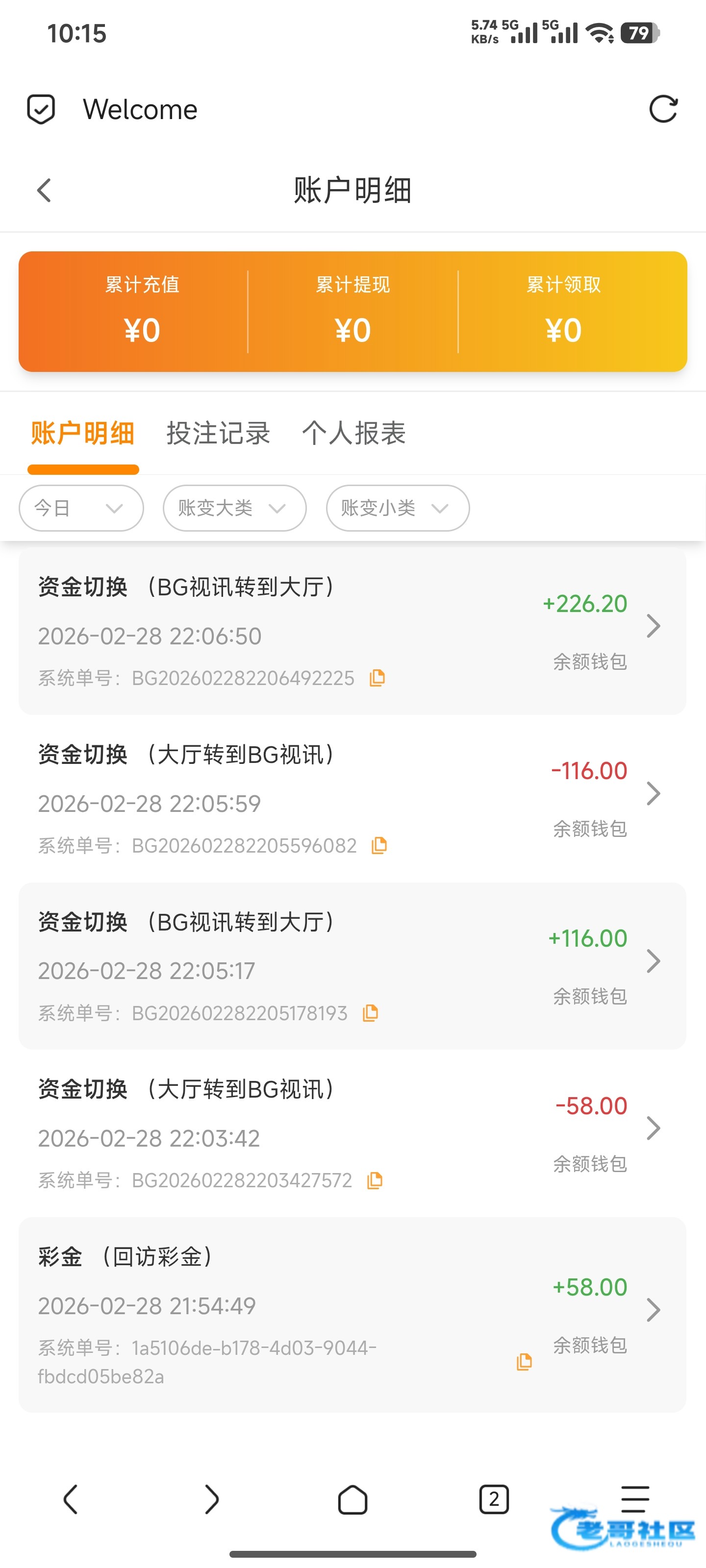The height and width of the screenshot is (1568, 706).
Task: Open the 账变小类 filter dropdown
Action: (397, 508)
